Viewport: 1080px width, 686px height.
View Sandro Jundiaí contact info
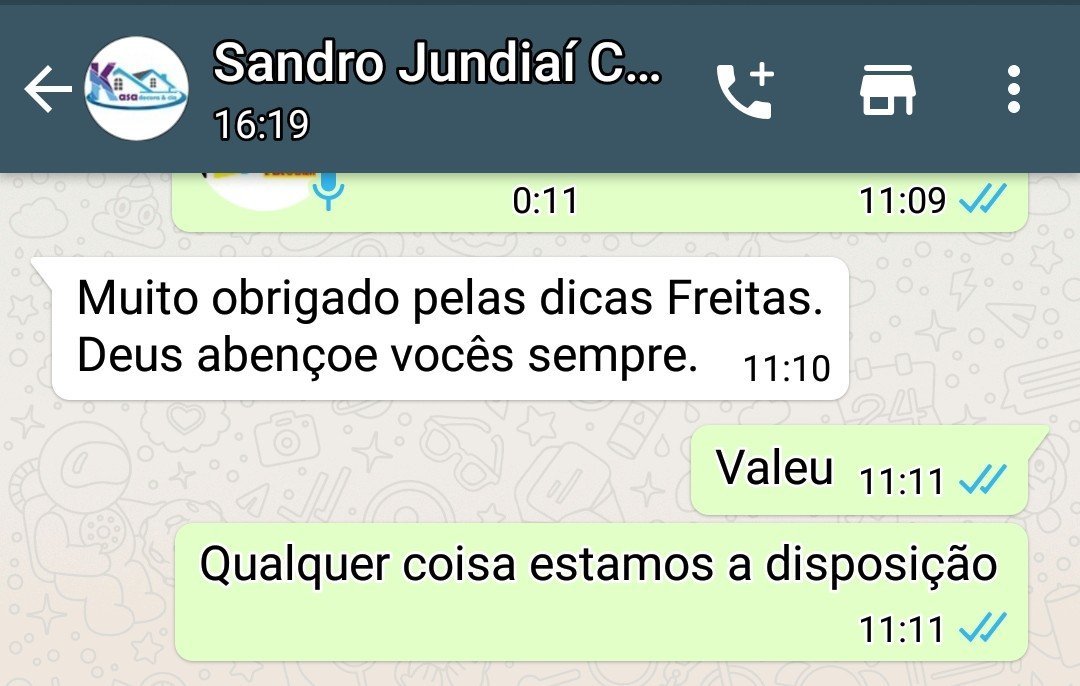coord(437,88)
